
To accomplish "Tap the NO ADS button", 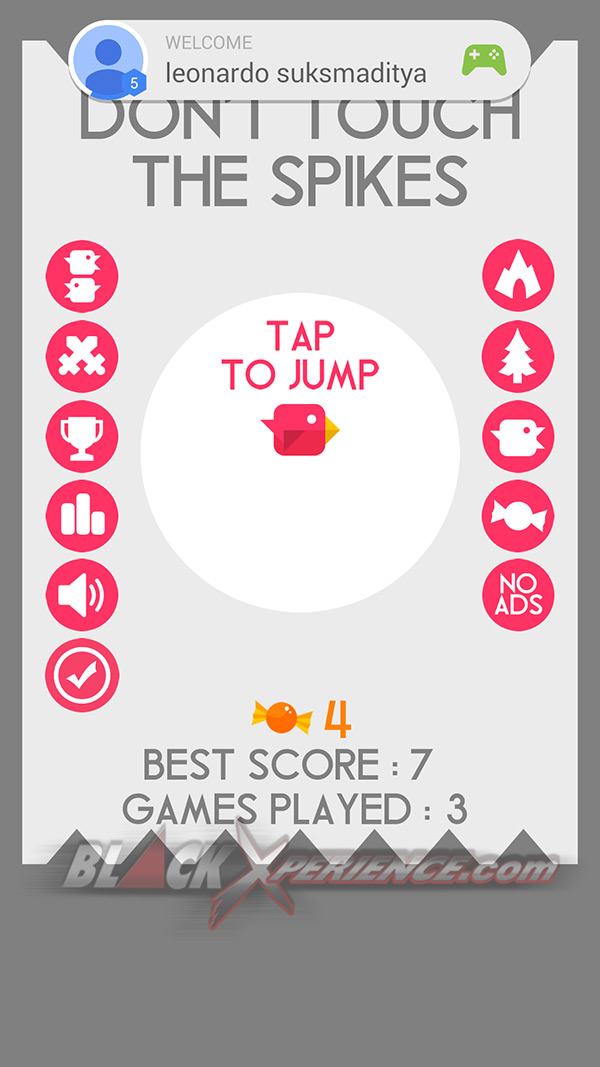I will (518, 595).
